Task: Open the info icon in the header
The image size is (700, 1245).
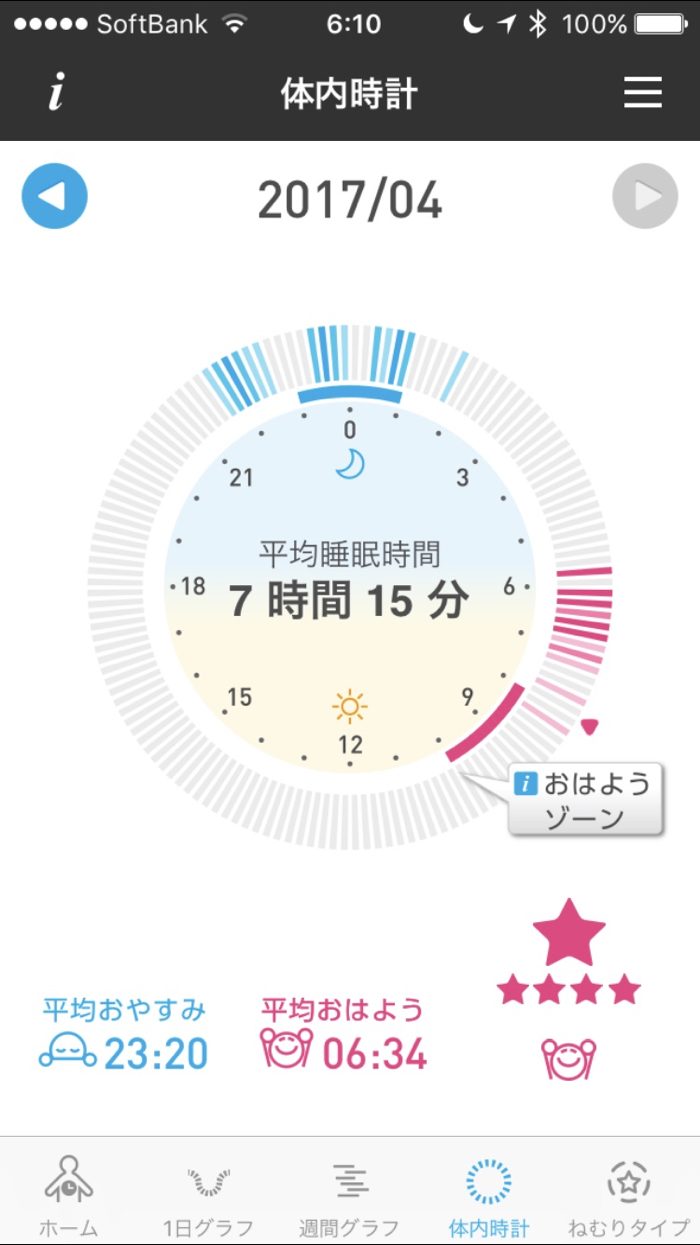Action: click(x=57, y=95)
